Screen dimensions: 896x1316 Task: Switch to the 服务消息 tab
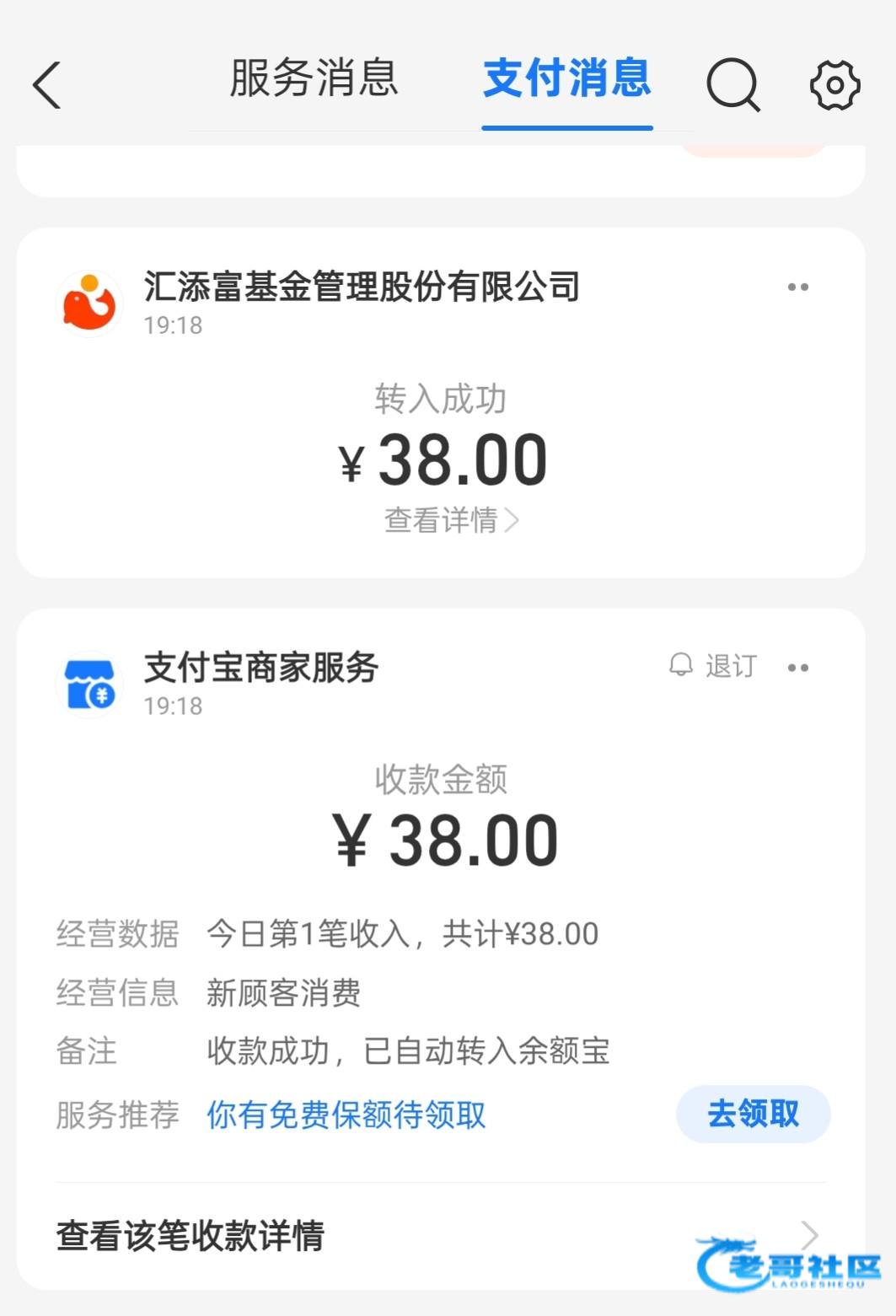(x=314, y=79)
